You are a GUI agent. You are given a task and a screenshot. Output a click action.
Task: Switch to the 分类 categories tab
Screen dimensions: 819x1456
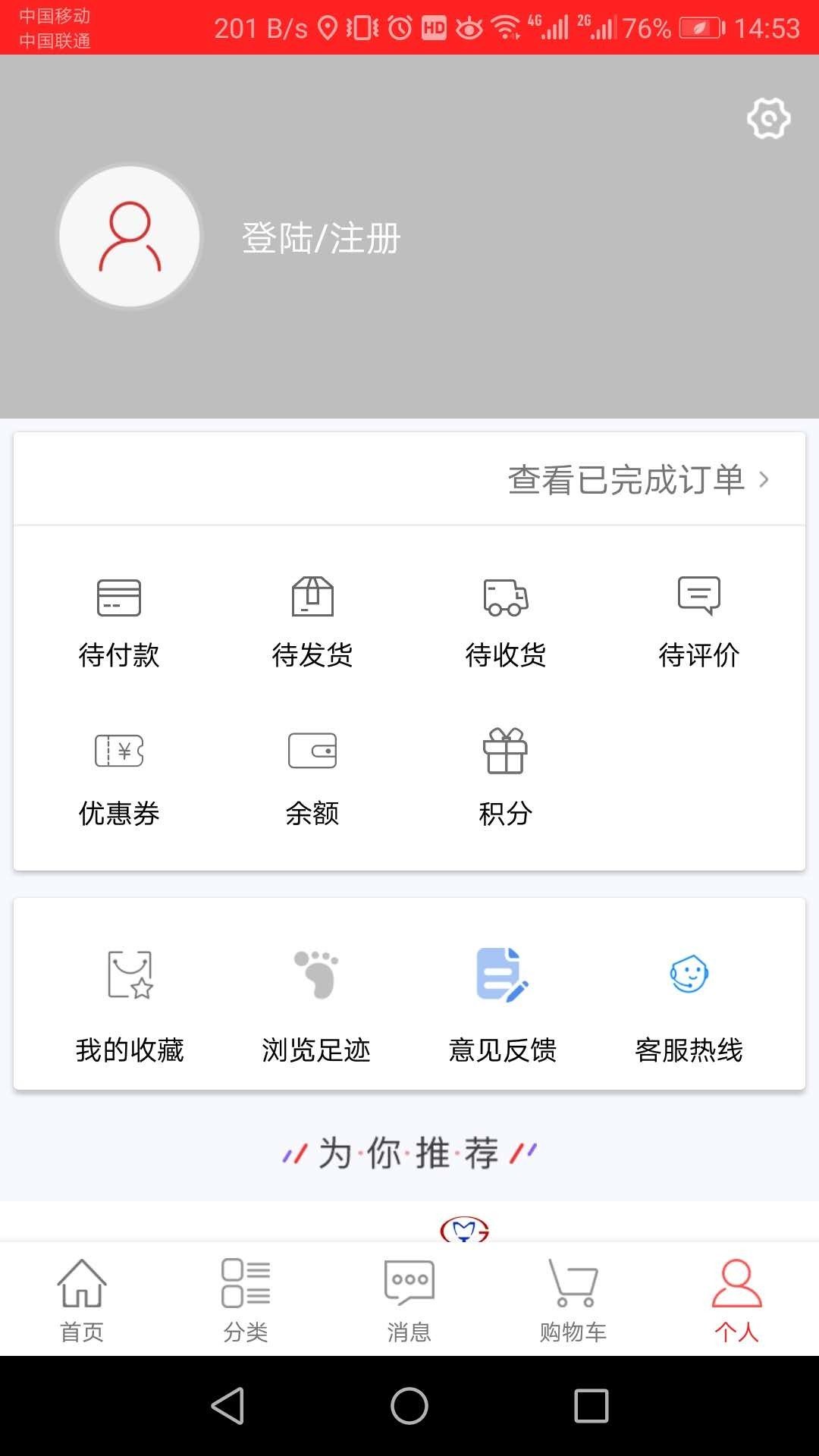(246, 1300)
